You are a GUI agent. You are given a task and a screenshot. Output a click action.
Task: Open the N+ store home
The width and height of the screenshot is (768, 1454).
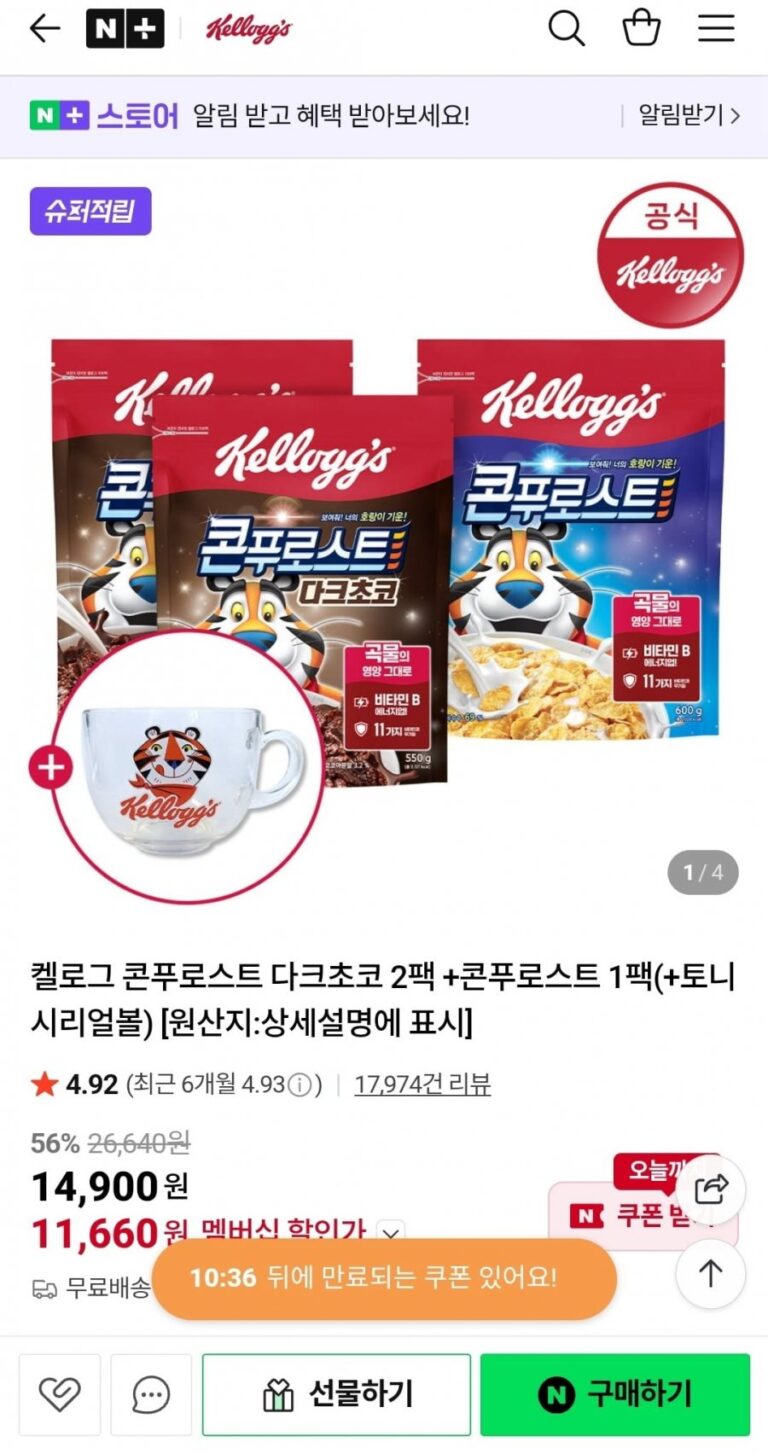tap(125, 29)
